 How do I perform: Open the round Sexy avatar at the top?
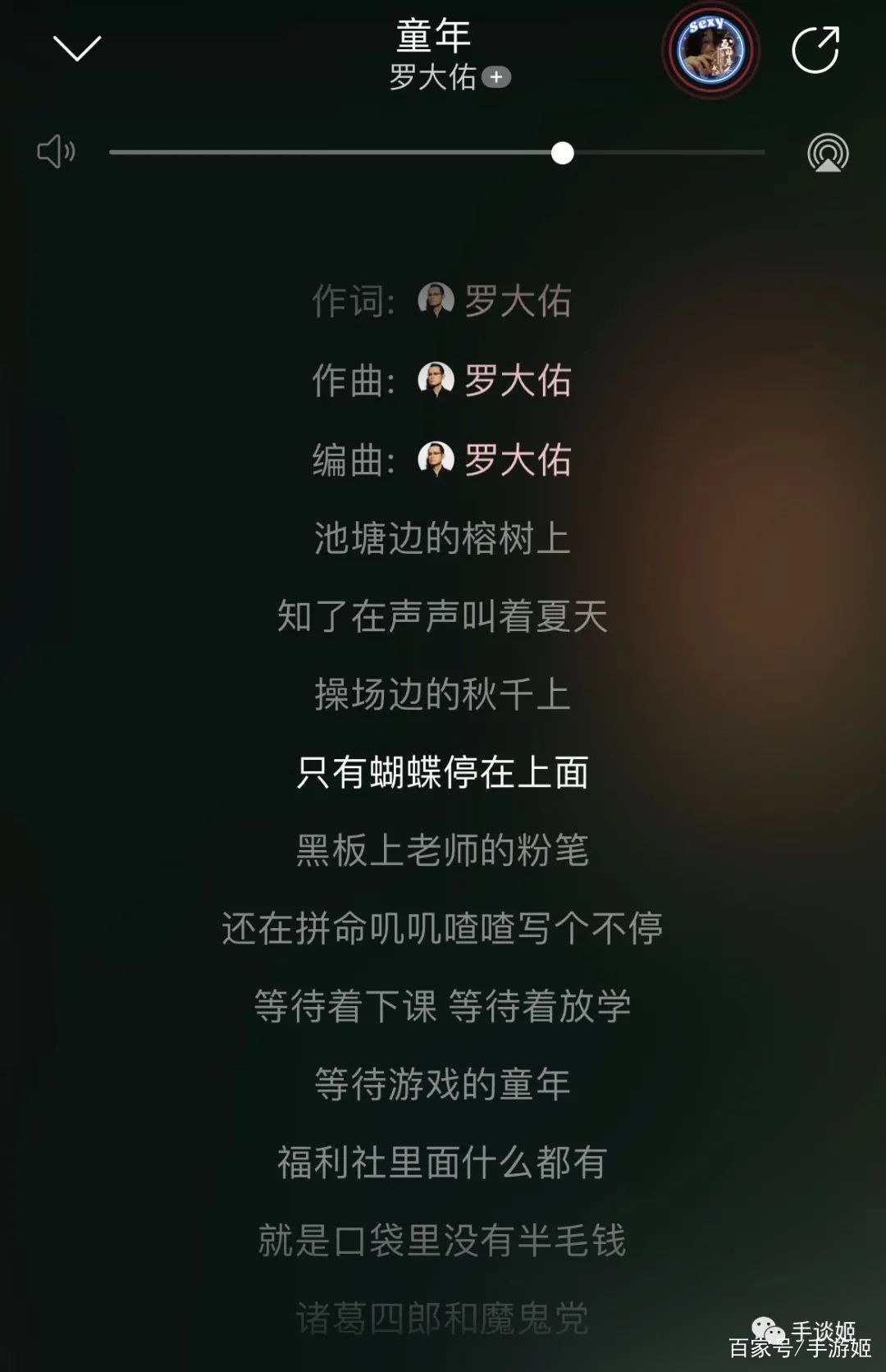tap(710, 50)
